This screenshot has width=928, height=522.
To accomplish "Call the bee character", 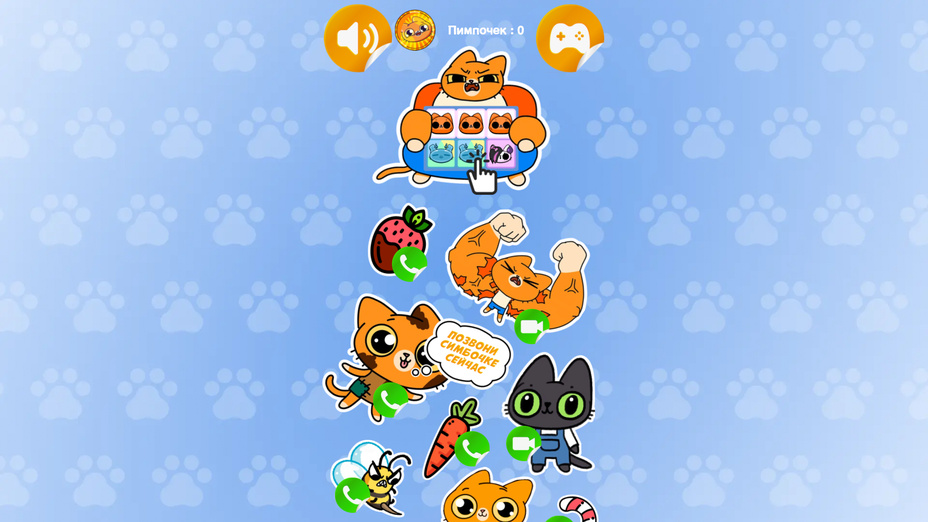I will (352, 494).
